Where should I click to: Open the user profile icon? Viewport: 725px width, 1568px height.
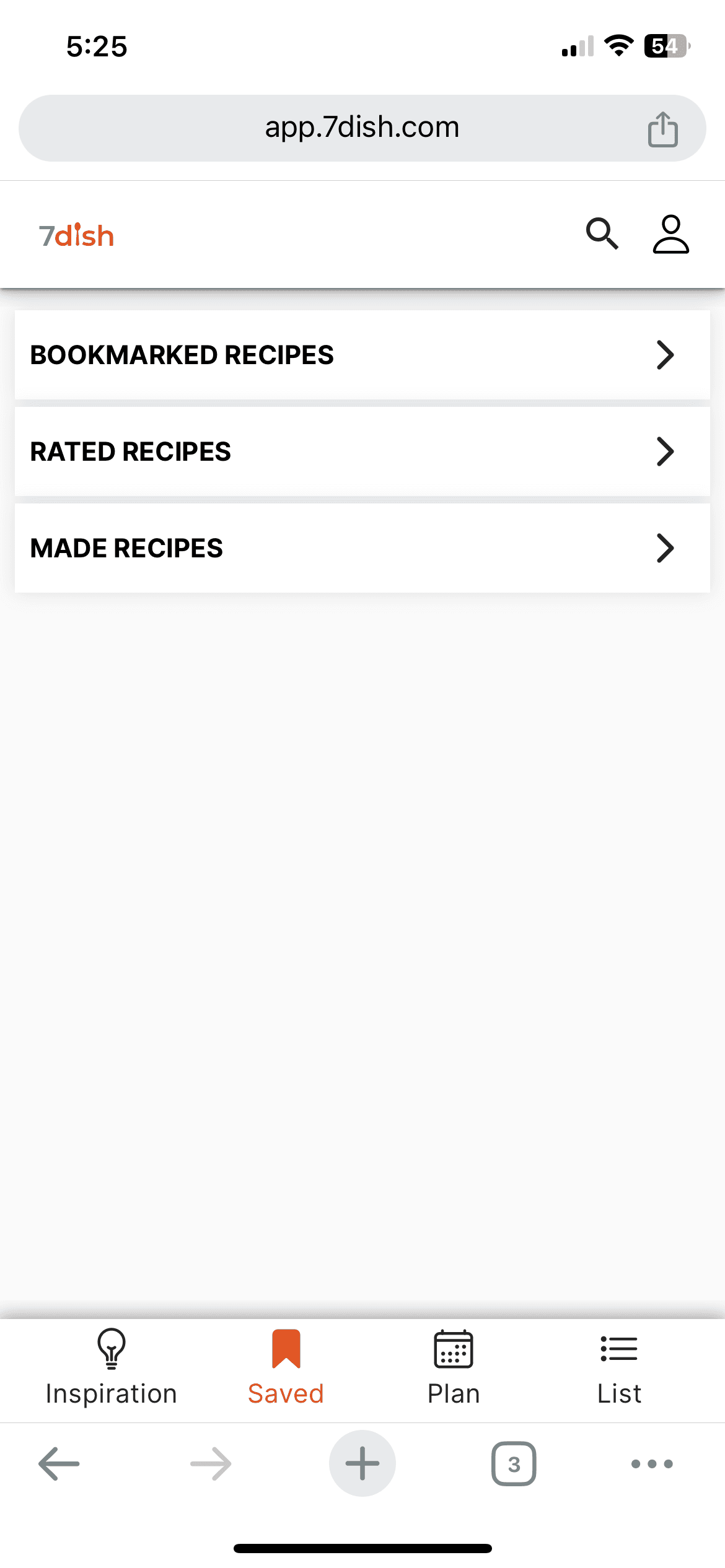click(x=670, y=234)
